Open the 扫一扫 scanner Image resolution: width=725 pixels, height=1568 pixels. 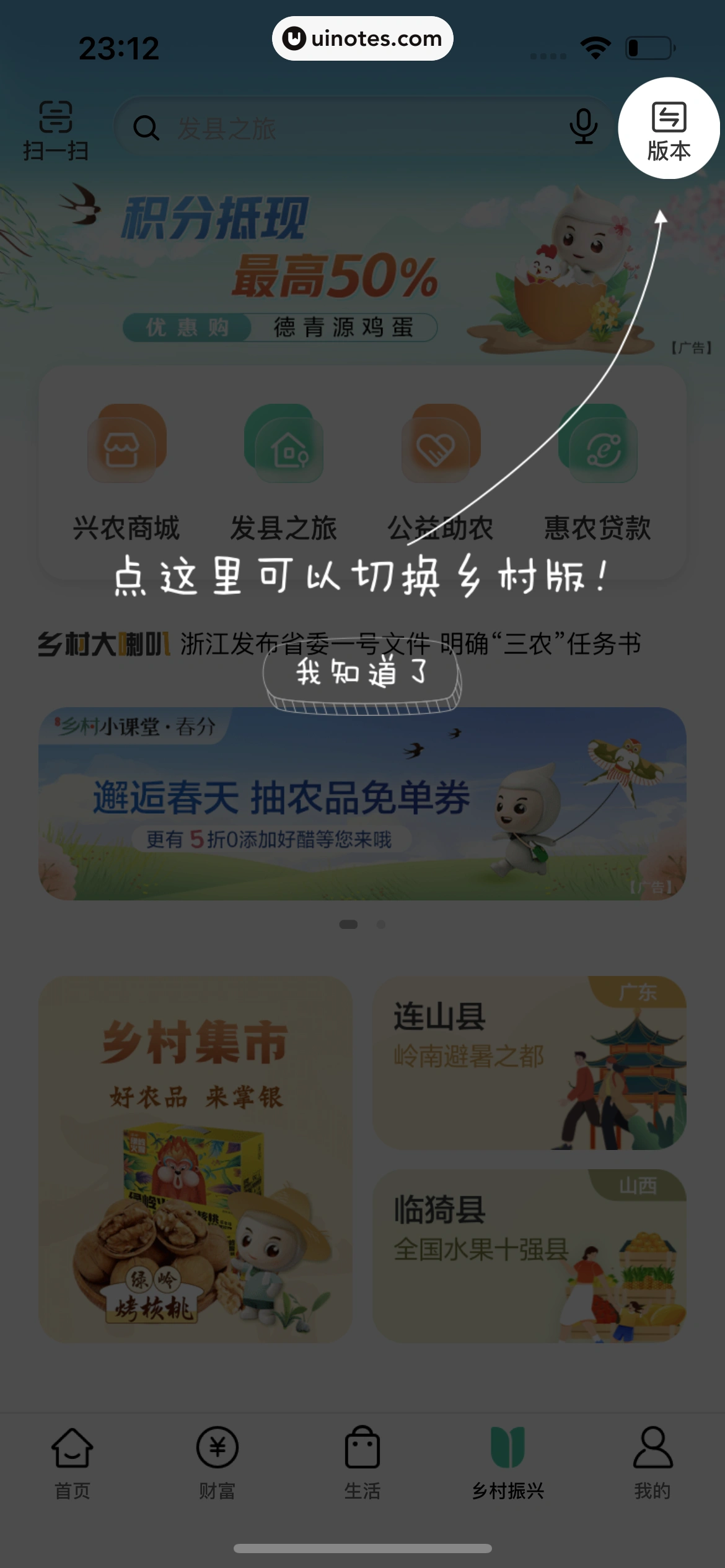(56, 130)
